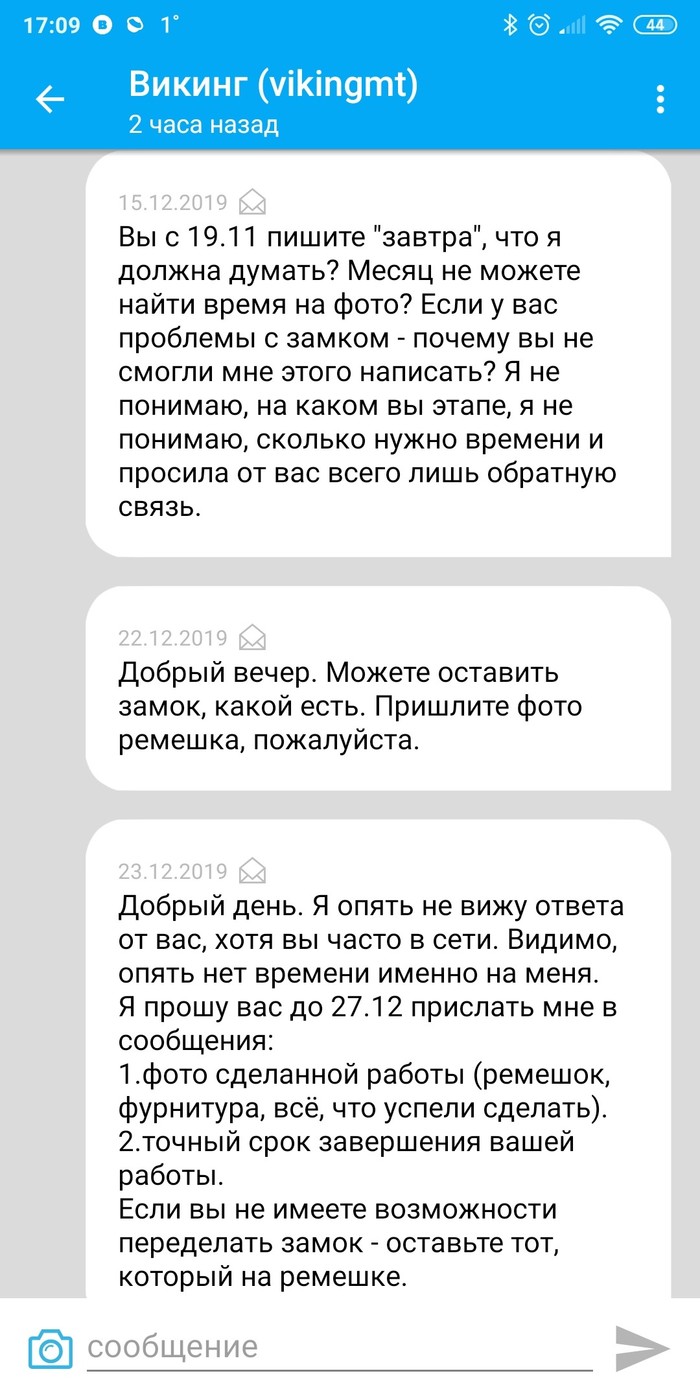Open the three-dot overflow menu
Screen dimensions: 700x1400
(659, 100)
